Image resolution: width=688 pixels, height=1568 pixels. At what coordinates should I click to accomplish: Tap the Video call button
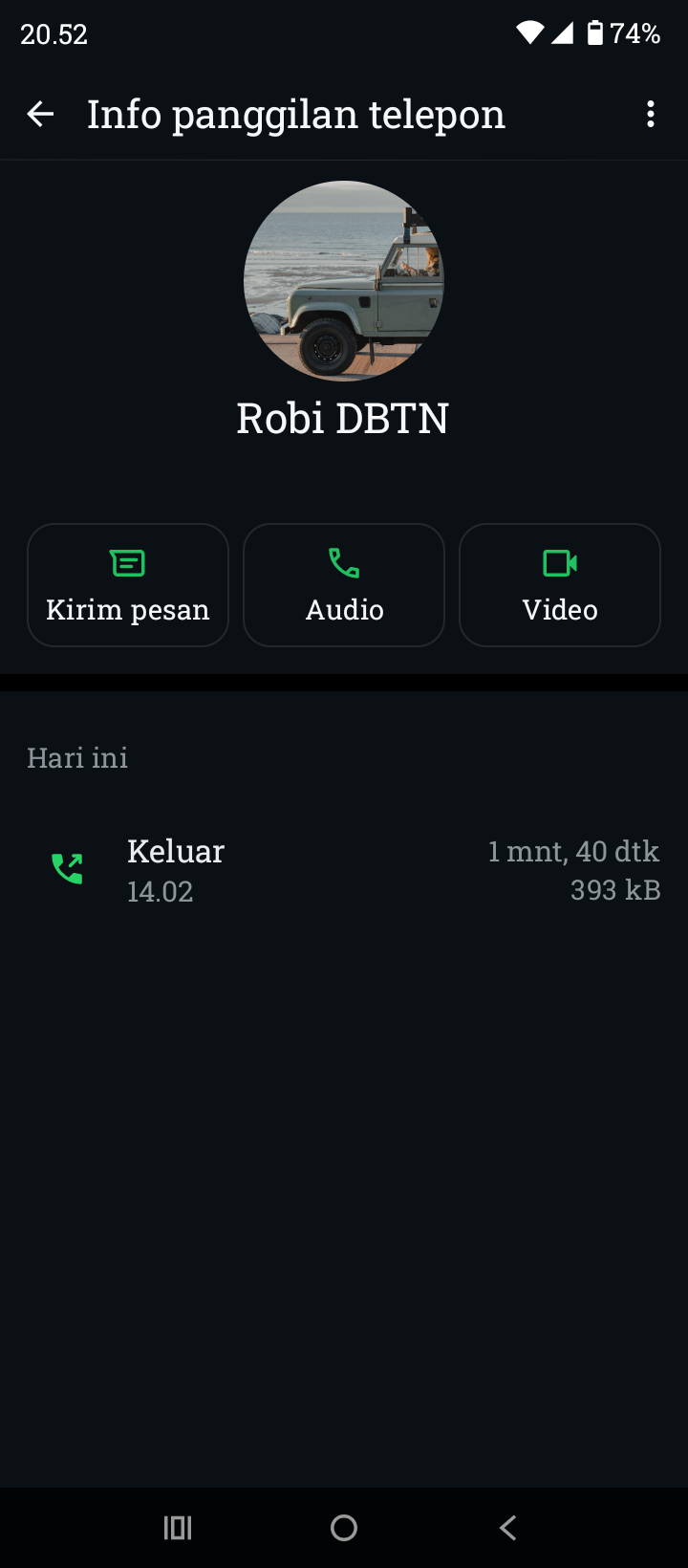[x=559, y=584]
